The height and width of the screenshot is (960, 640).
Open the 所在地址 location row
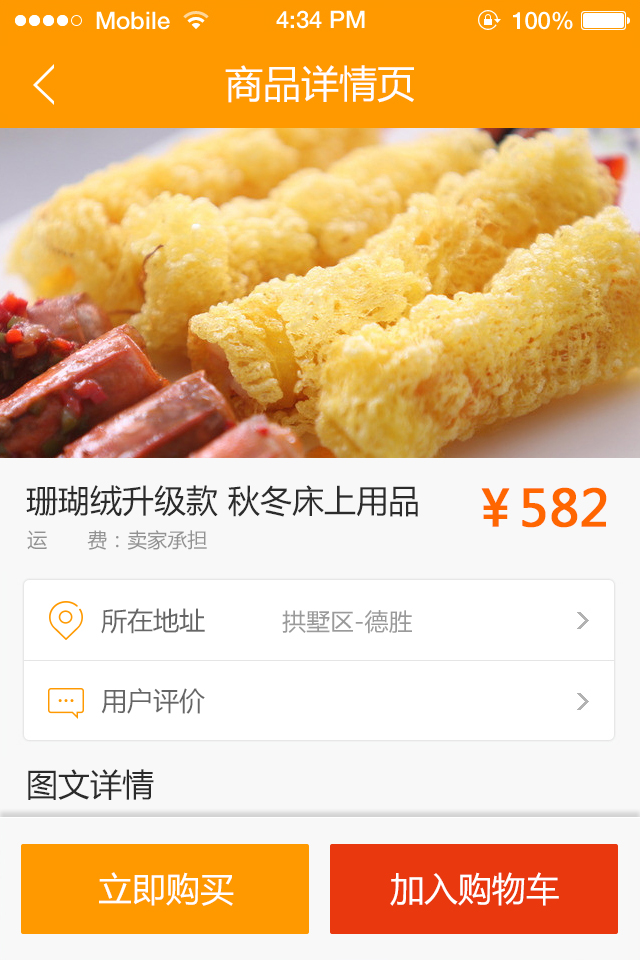click(318, 621)
